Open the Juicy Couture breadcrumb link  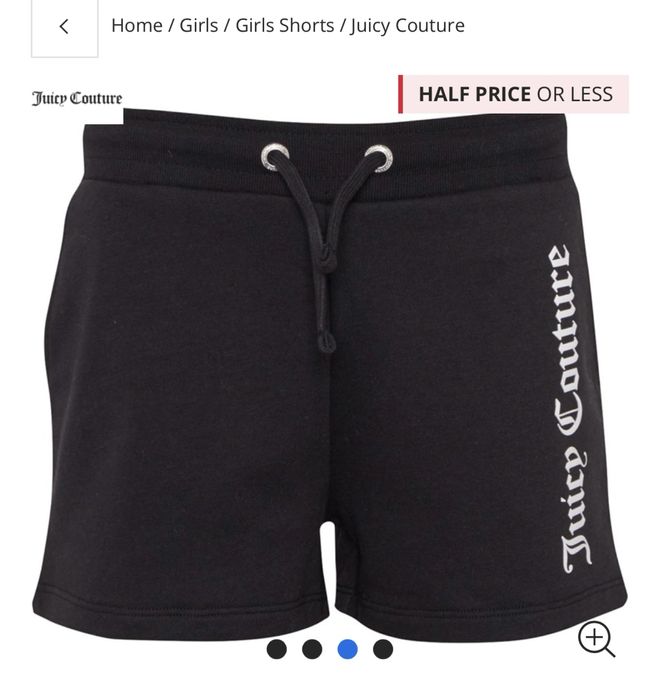point(408,26)
